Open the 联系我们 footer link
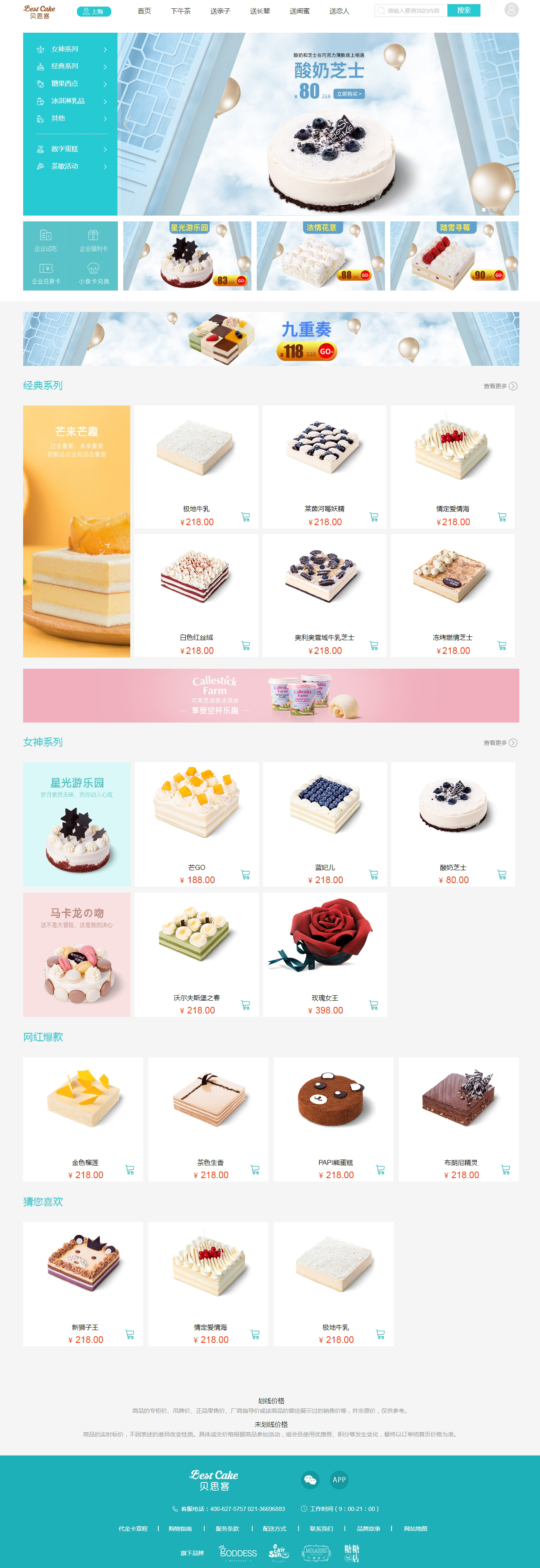Viewport: 540px width, 1568px height. 321,1528
